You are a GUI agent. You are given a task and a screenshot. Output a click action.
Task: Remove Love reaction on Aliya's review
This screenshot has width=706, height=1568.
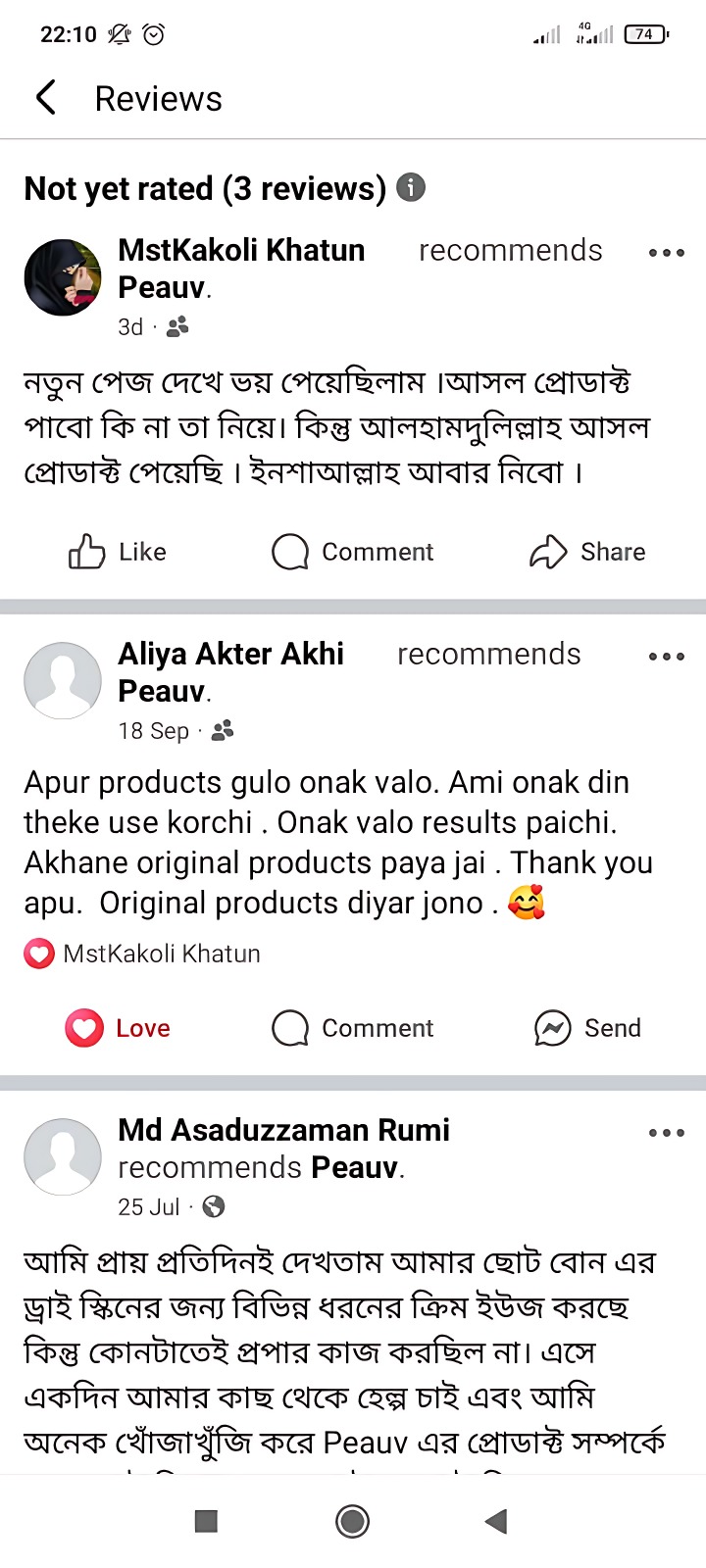(x=118, y=1028)
